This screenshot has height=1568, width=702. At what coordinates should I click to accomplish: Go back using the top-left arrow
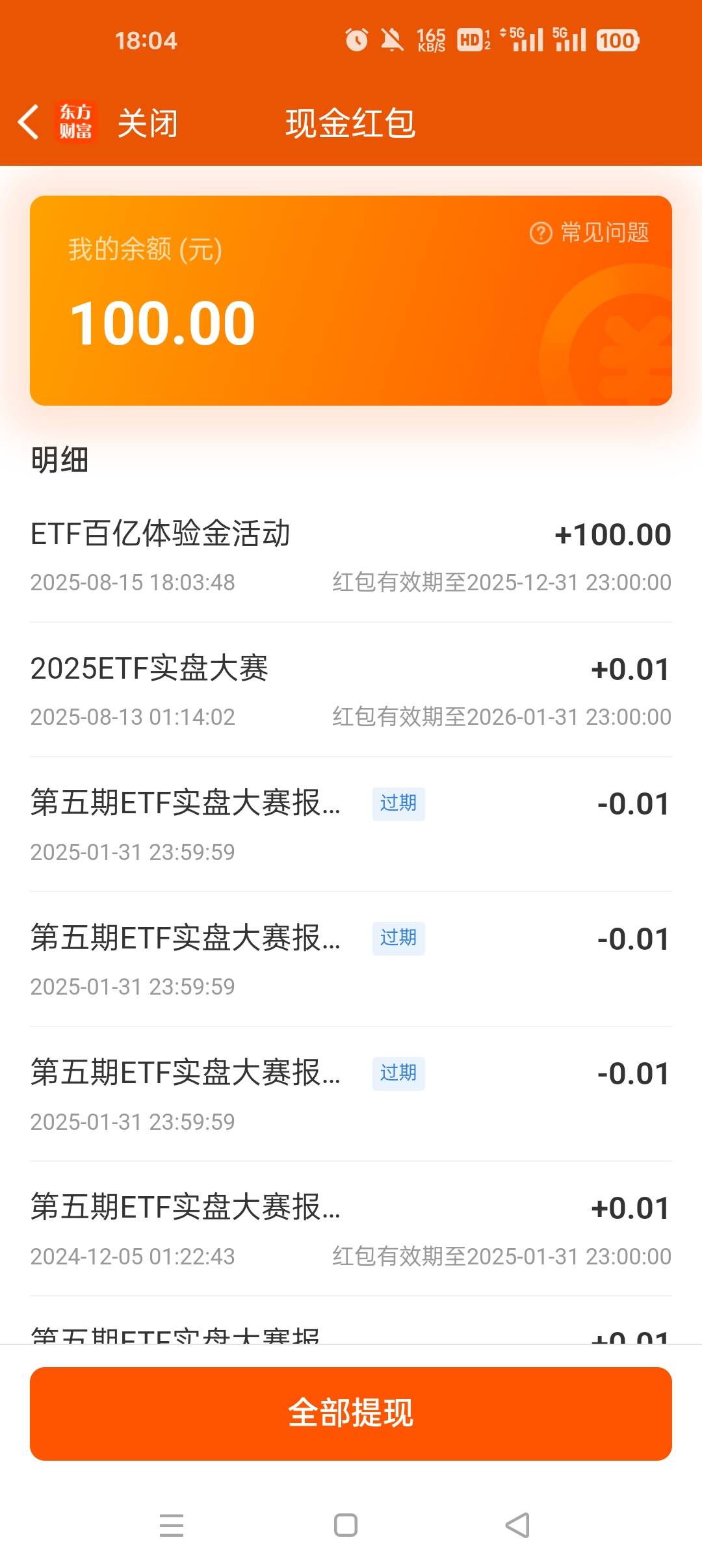(x=29, y=122)
